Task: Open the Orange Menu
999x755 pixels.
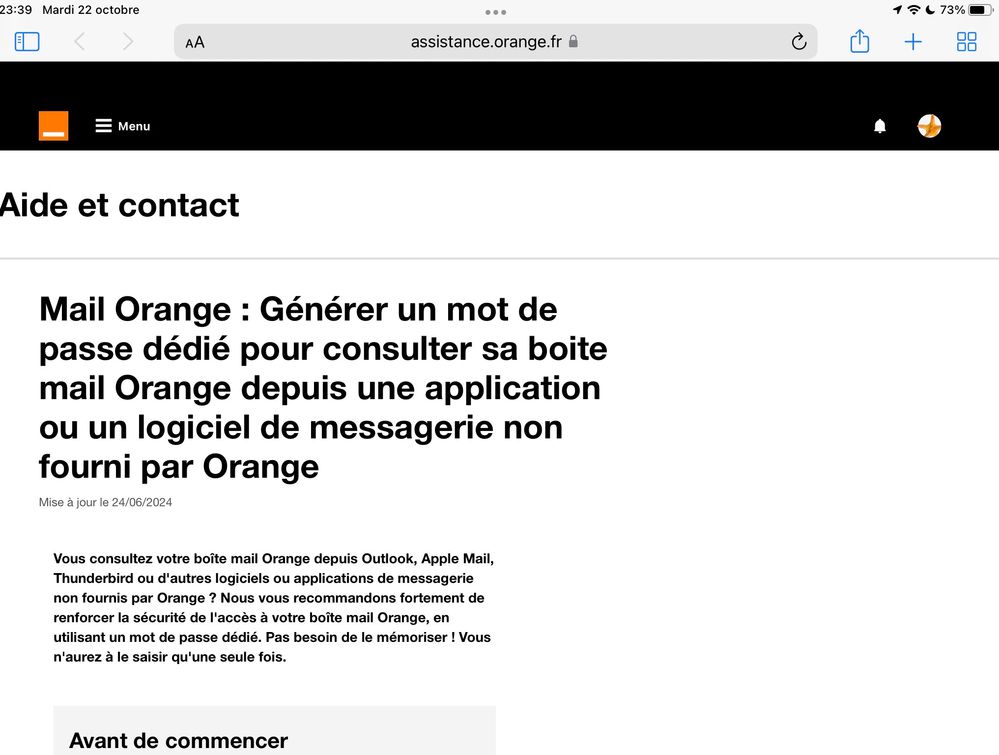Action: [x=122, y=126]
